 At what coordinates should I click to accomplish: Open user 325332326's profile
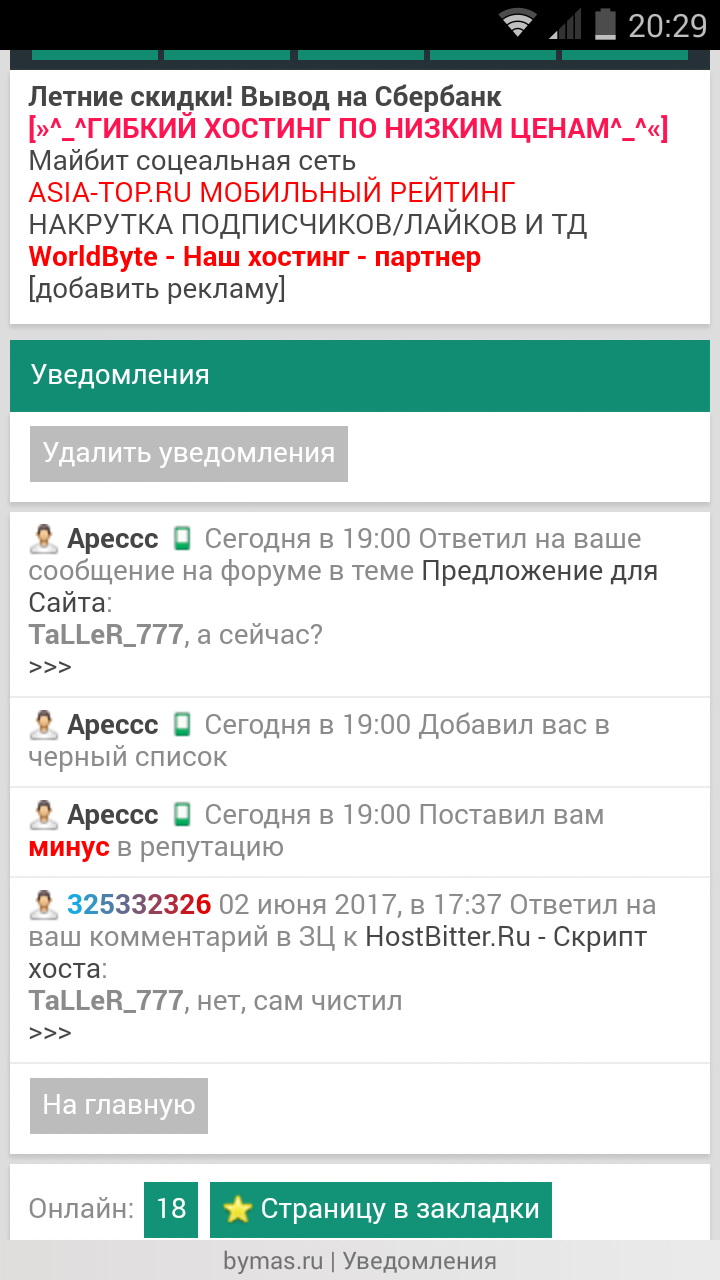point(139,905)
